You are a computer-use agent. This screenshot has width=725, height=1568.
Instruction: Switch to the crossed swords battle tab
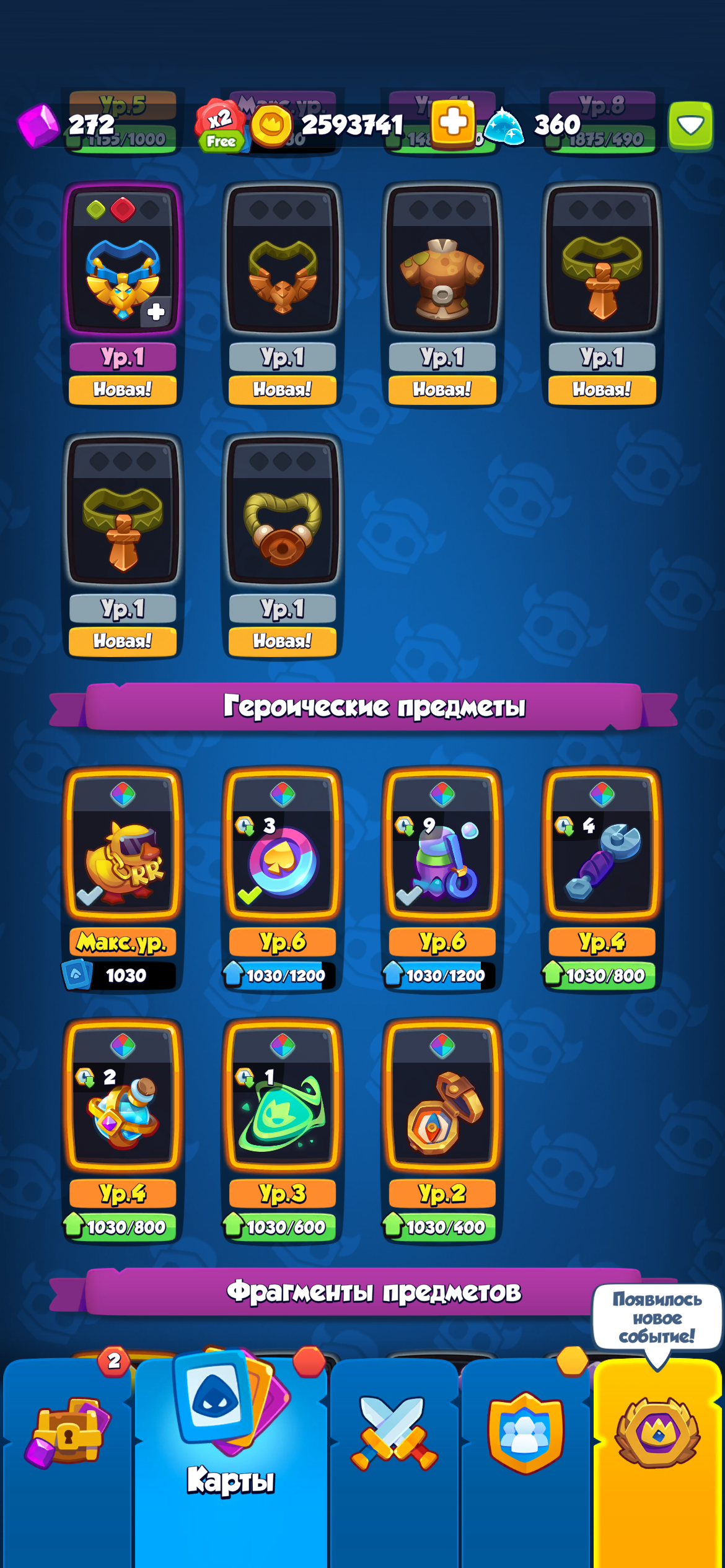tap(394, 1437)
